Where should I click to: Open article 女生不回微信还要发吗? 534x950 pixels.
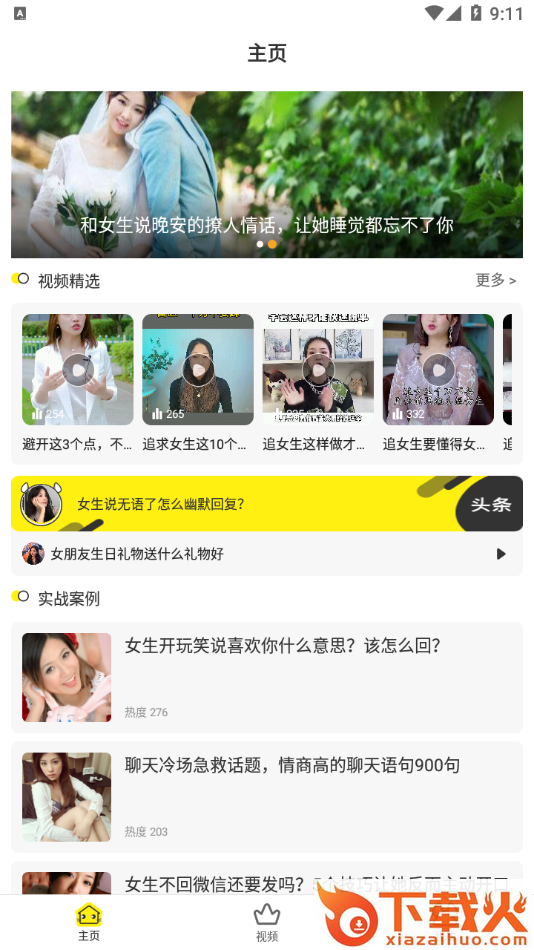[x=267, y=878]
